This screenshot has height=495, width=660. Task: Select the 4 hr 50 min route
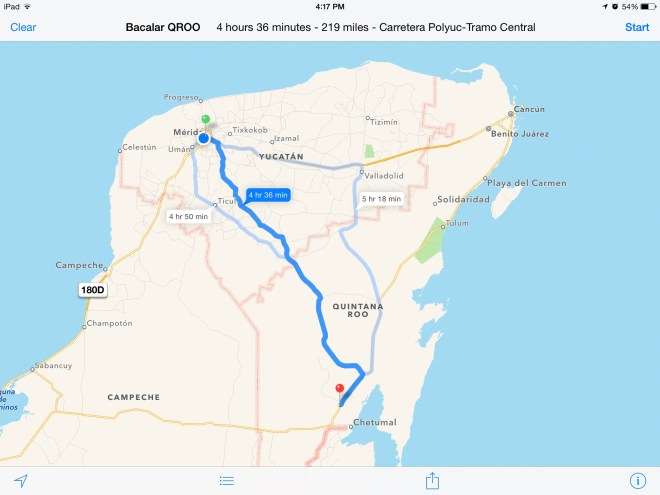click(189, 216)
